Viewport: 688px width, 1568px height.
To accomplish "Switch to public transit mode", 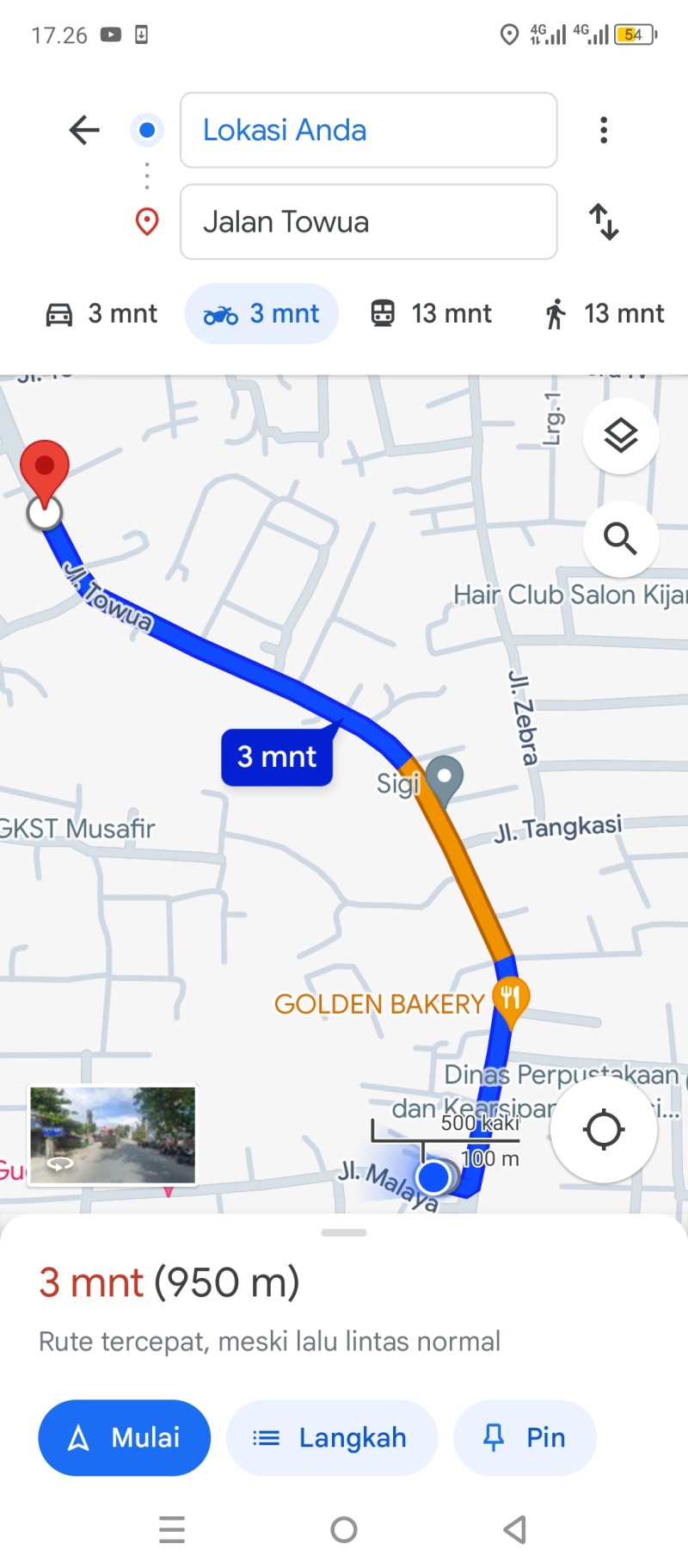I will coord(430,314).
